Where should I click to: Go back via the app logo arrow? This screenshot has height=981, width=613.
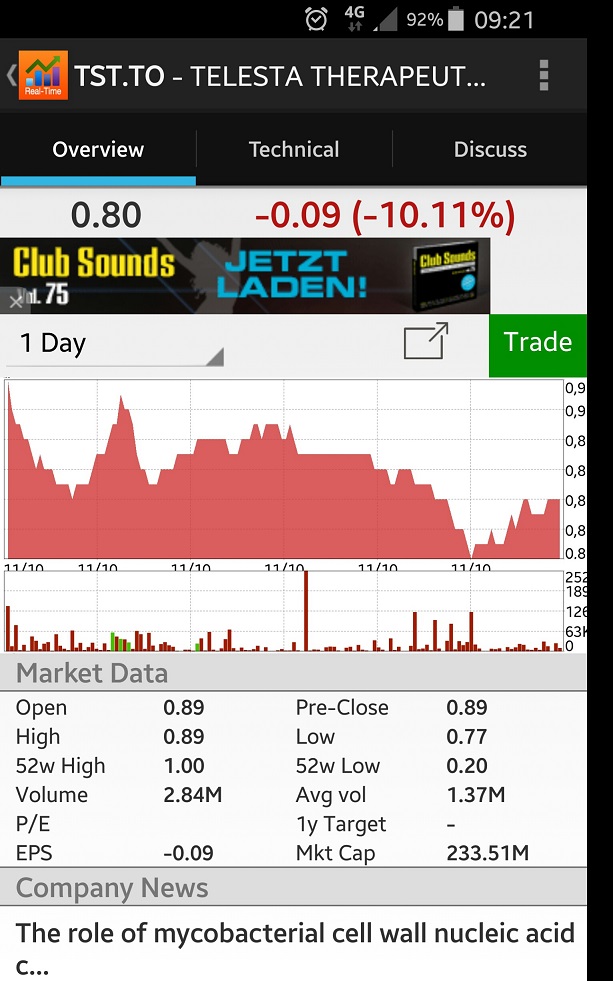point(36,76)
